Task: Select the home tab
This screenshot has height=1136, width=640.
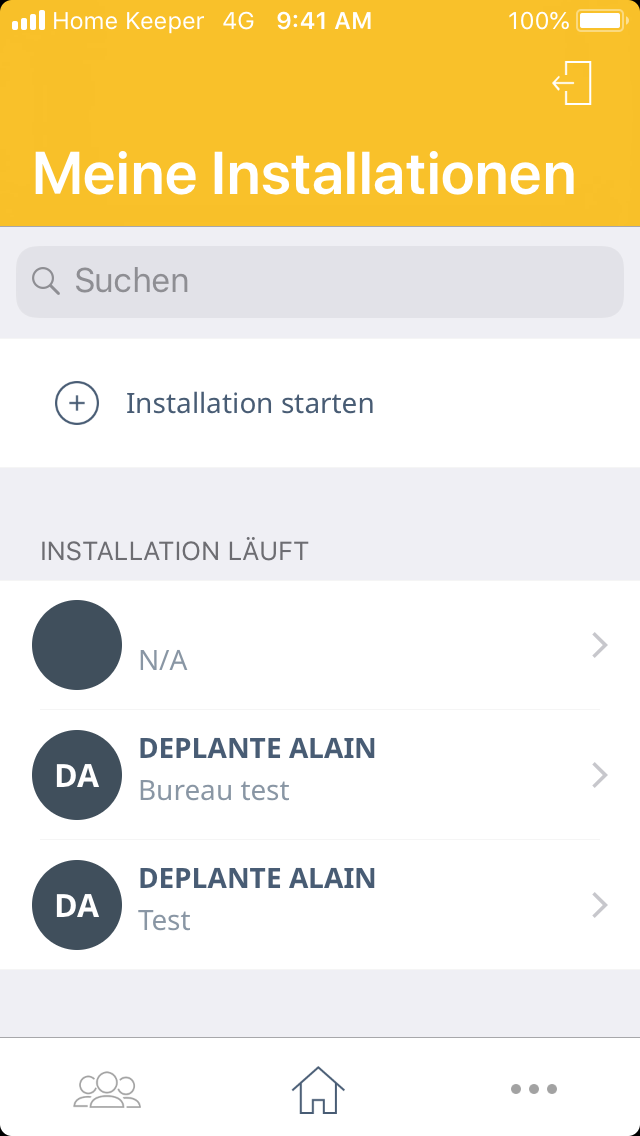Action: [x=318, y=1088]
